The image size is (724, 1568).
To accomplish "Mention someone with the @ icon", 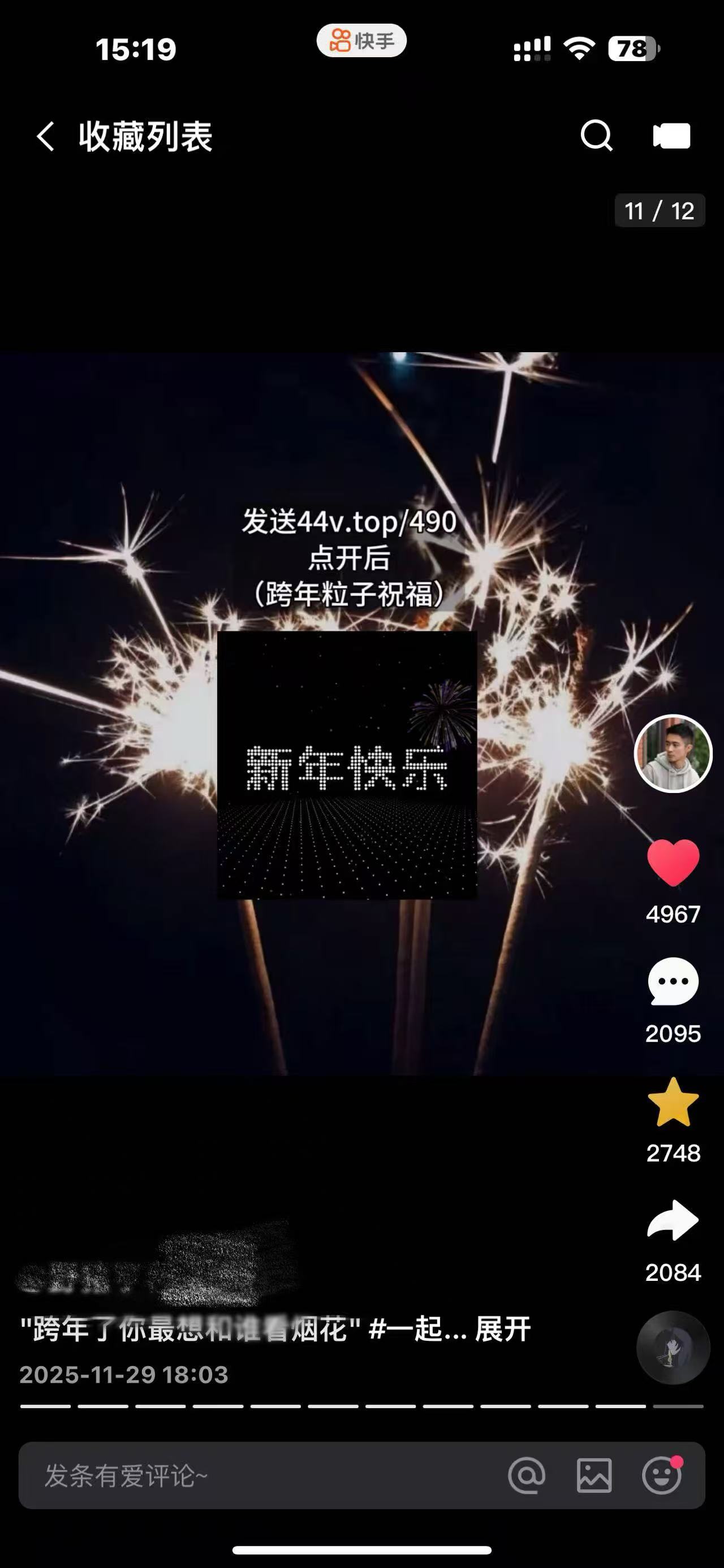I will click(x=527, y=1475).
